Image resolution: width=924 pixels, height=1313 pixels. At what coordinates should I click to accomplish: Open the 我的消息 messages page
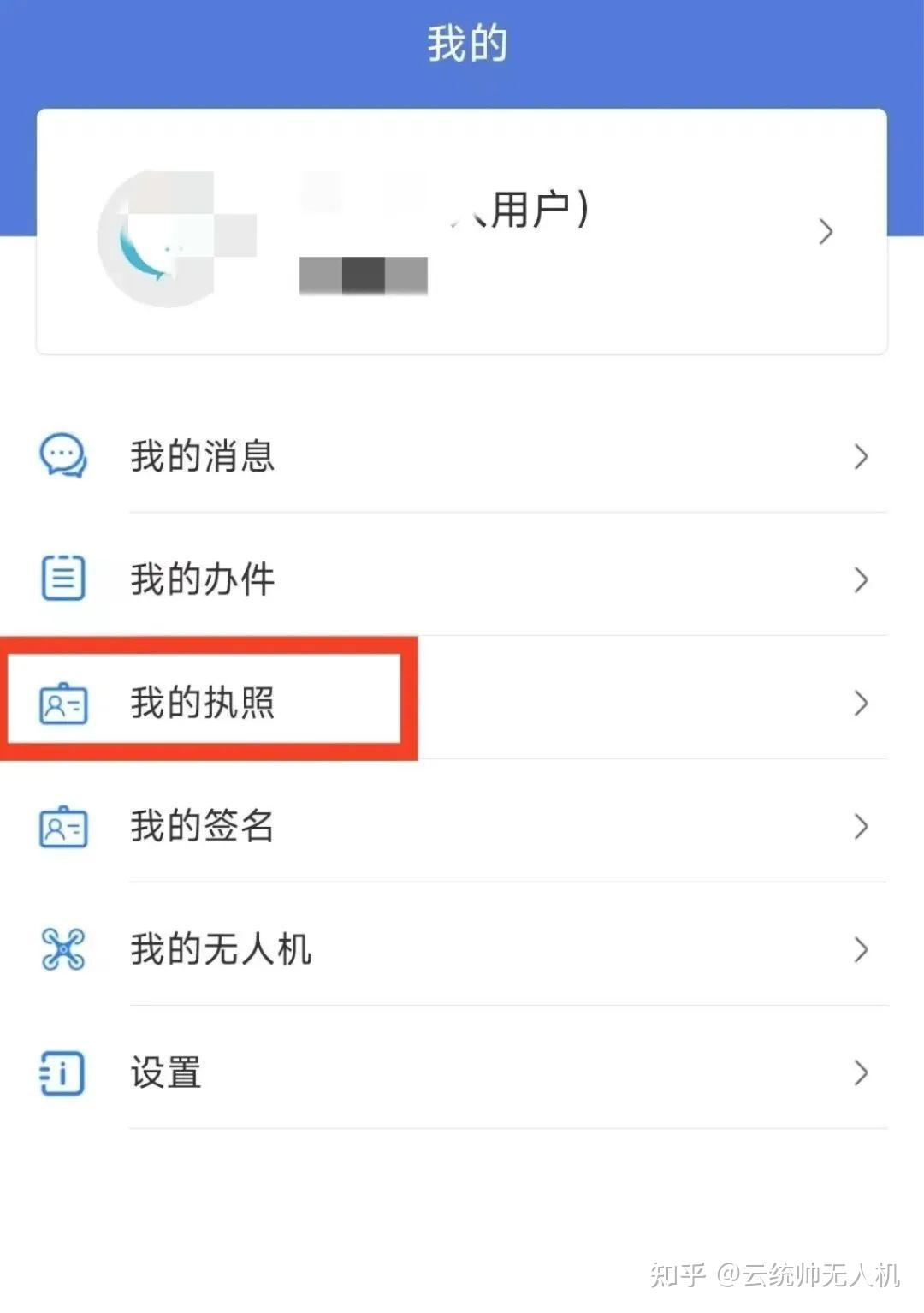(203, 458)
